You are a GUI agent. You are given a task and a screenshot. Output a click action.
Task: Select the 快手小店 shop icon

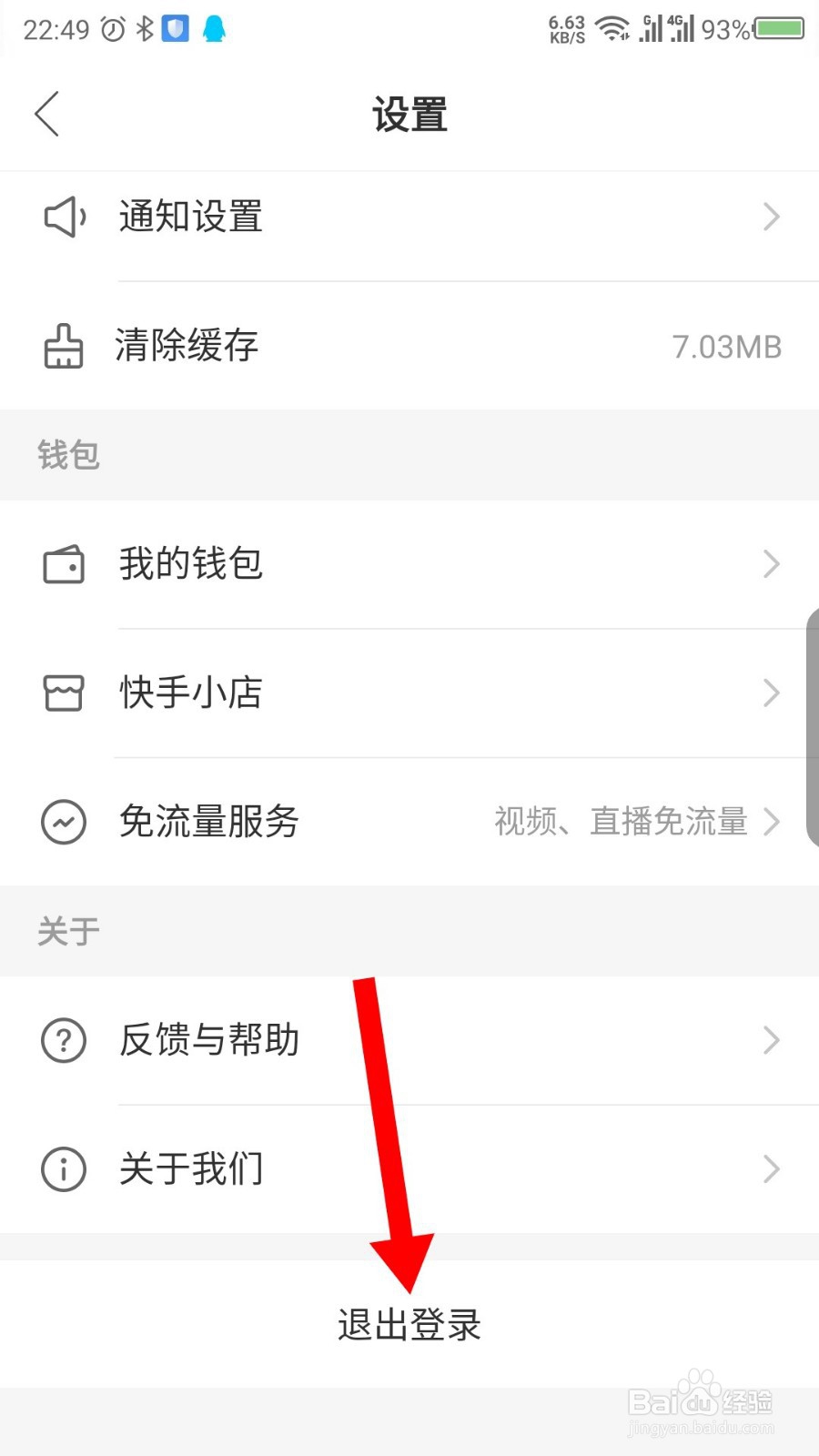click(x=62, y=693)
